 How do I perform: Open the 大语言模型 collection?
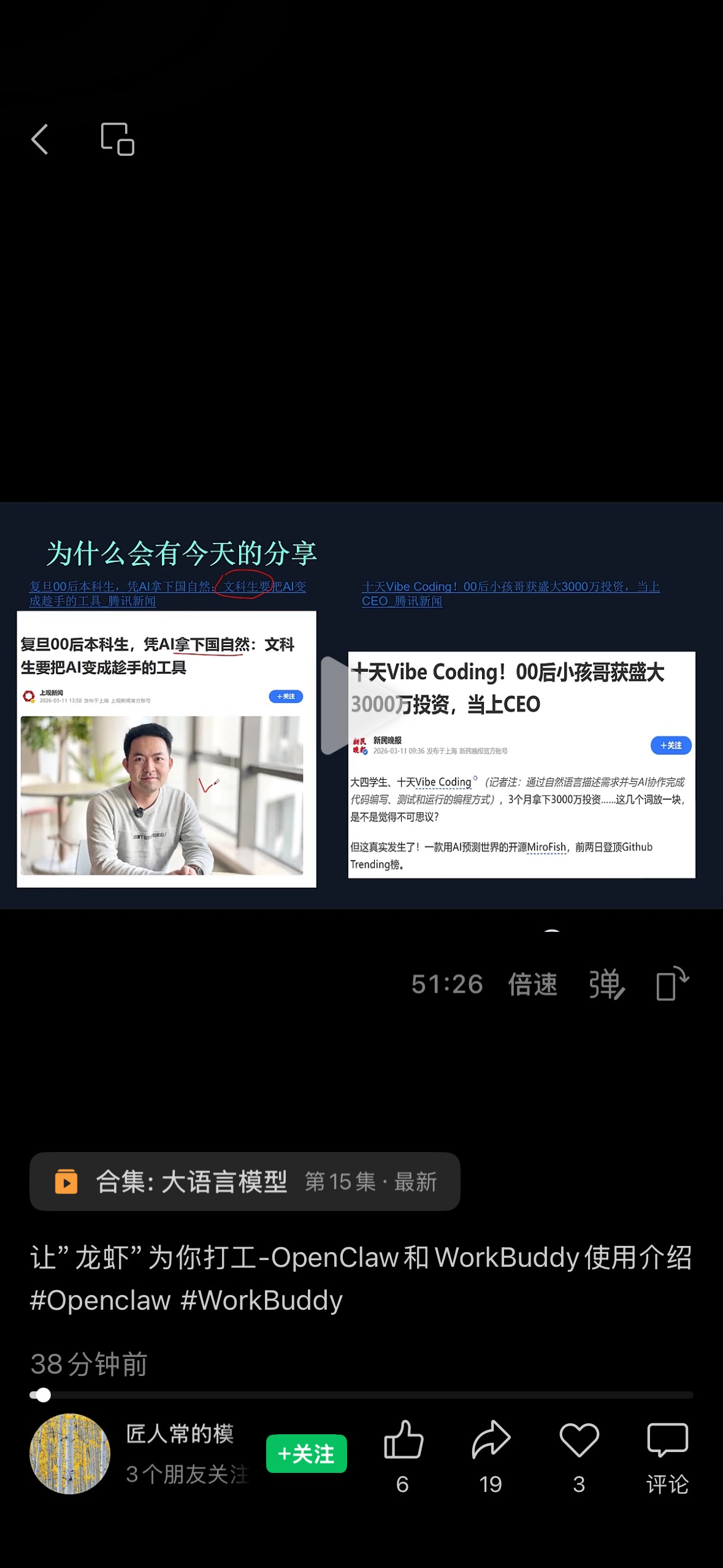[245, 1181]
